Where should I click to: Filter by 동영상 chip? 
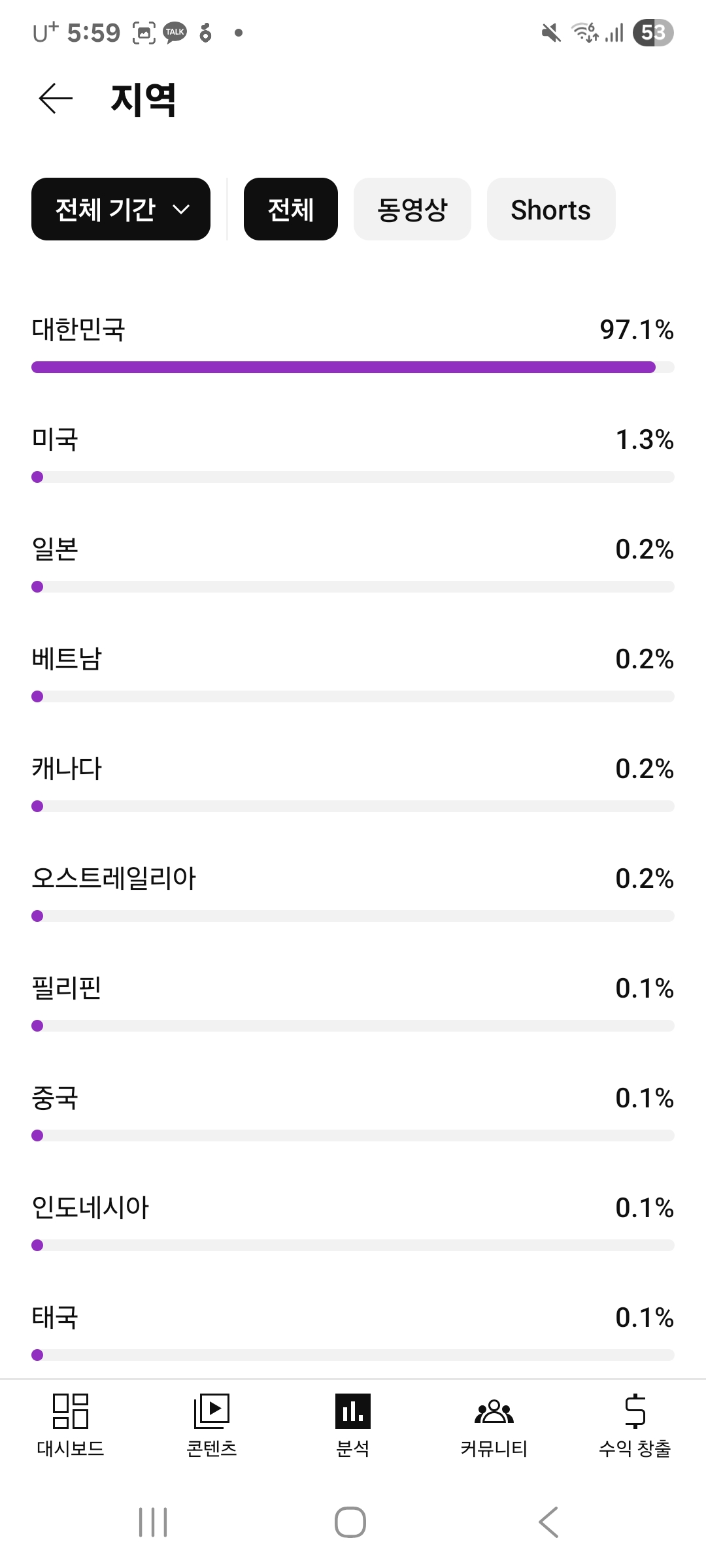pyautogui.click(x=412, y=209)
